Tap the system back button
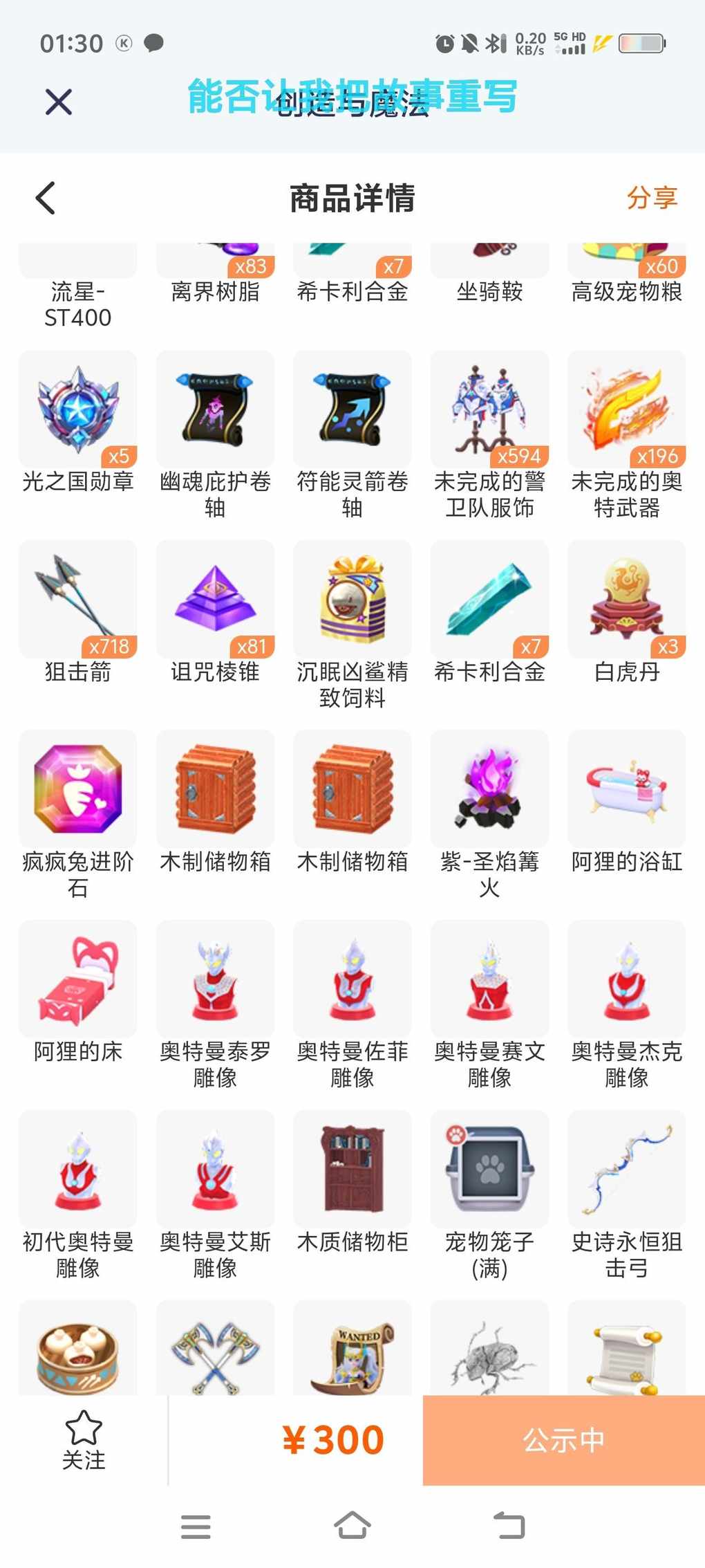This screenshot has height=1568, width=705. coord(509,1525)
